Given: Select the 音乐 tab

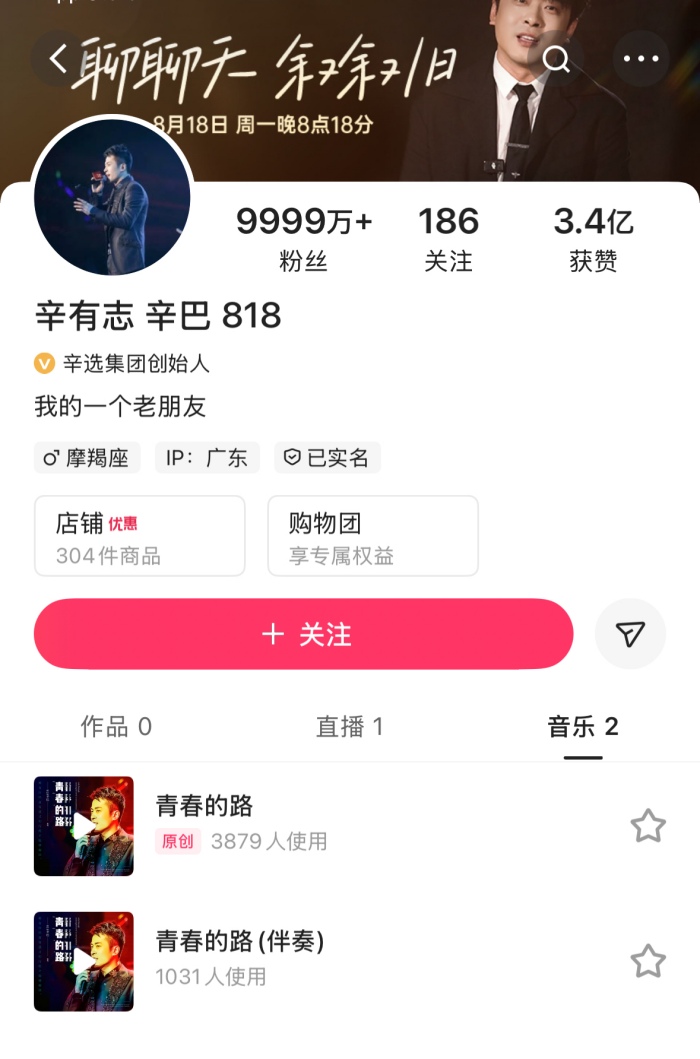Looking at the screenshot, I should (582, 727).
